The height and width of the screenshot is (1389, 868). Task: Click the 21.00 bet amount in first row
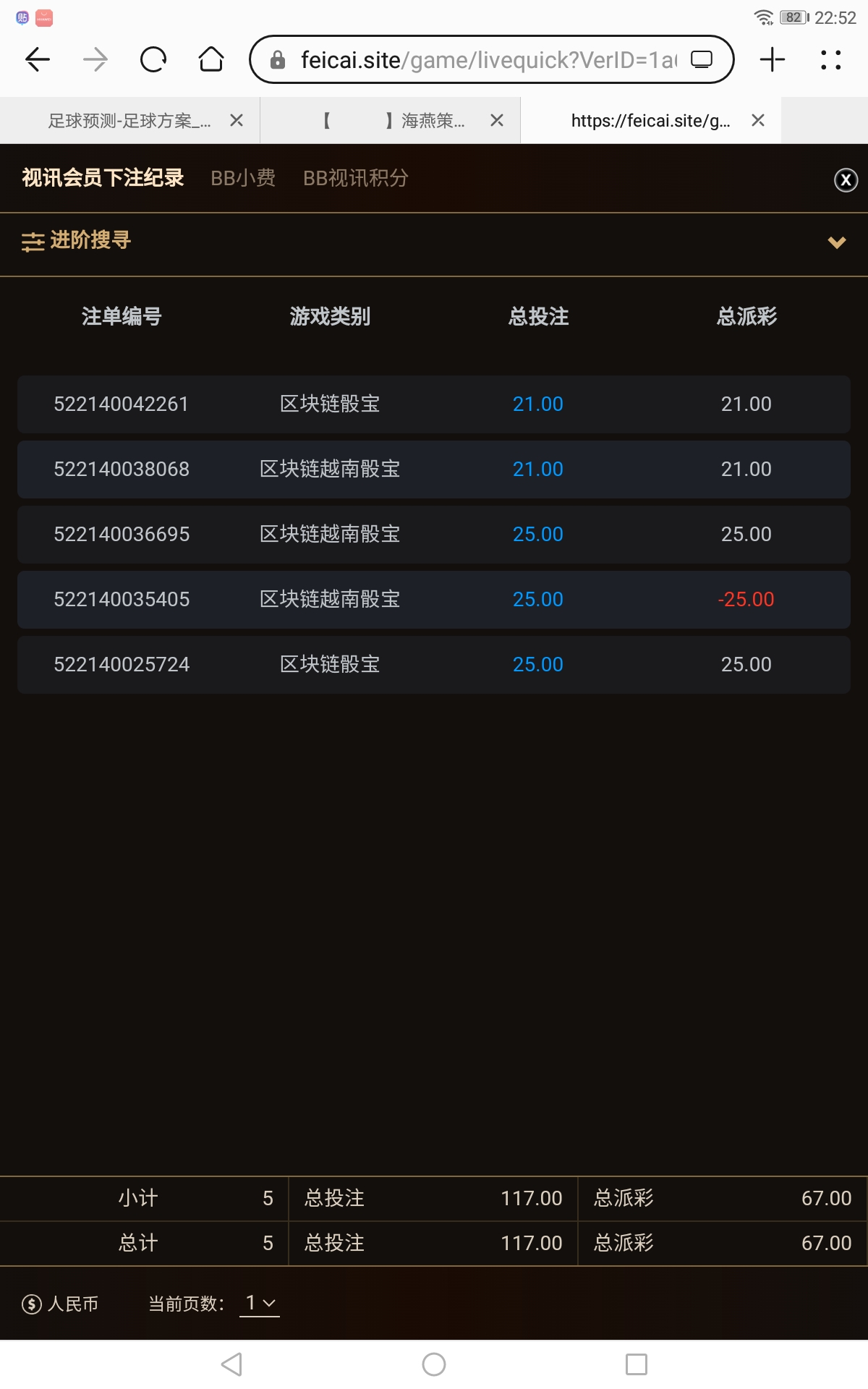(538, 404)
